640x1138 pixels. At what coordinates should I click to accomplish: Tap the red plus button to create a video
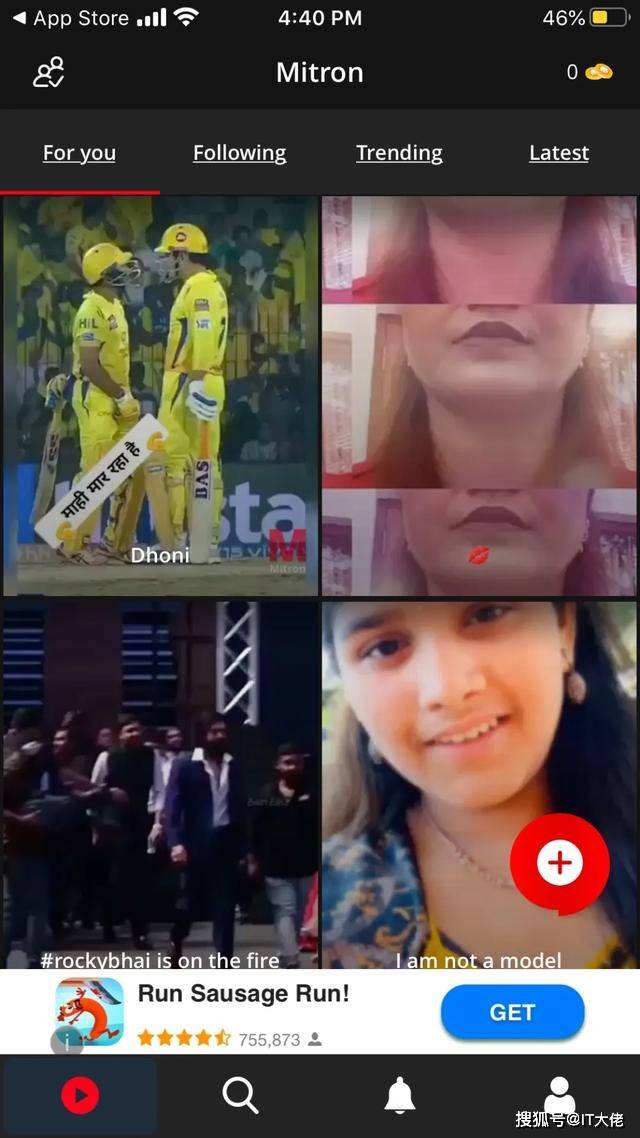pyautogui.click(x=560, y=862)
